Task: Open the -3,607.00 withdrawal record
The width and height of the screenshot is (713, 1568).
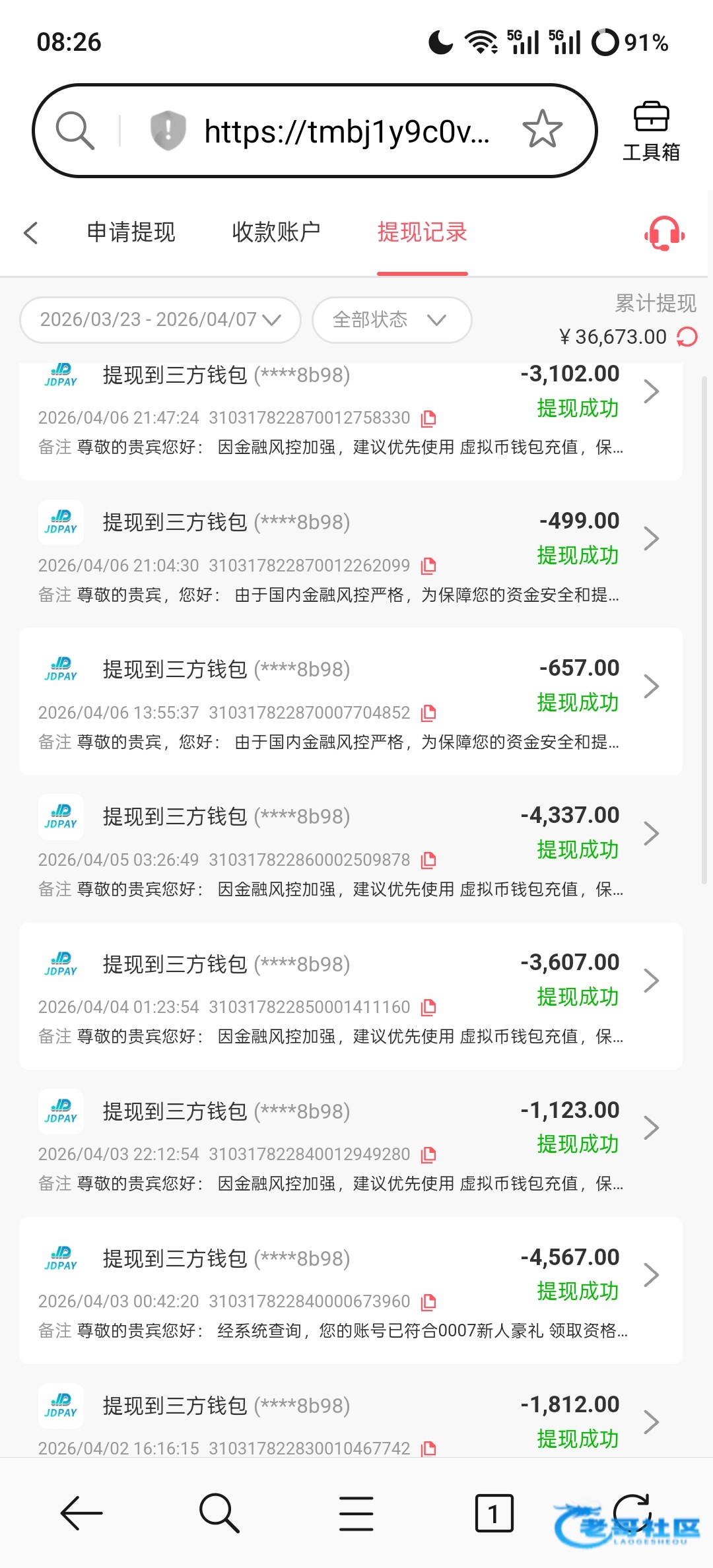Action: click(650, 981)
